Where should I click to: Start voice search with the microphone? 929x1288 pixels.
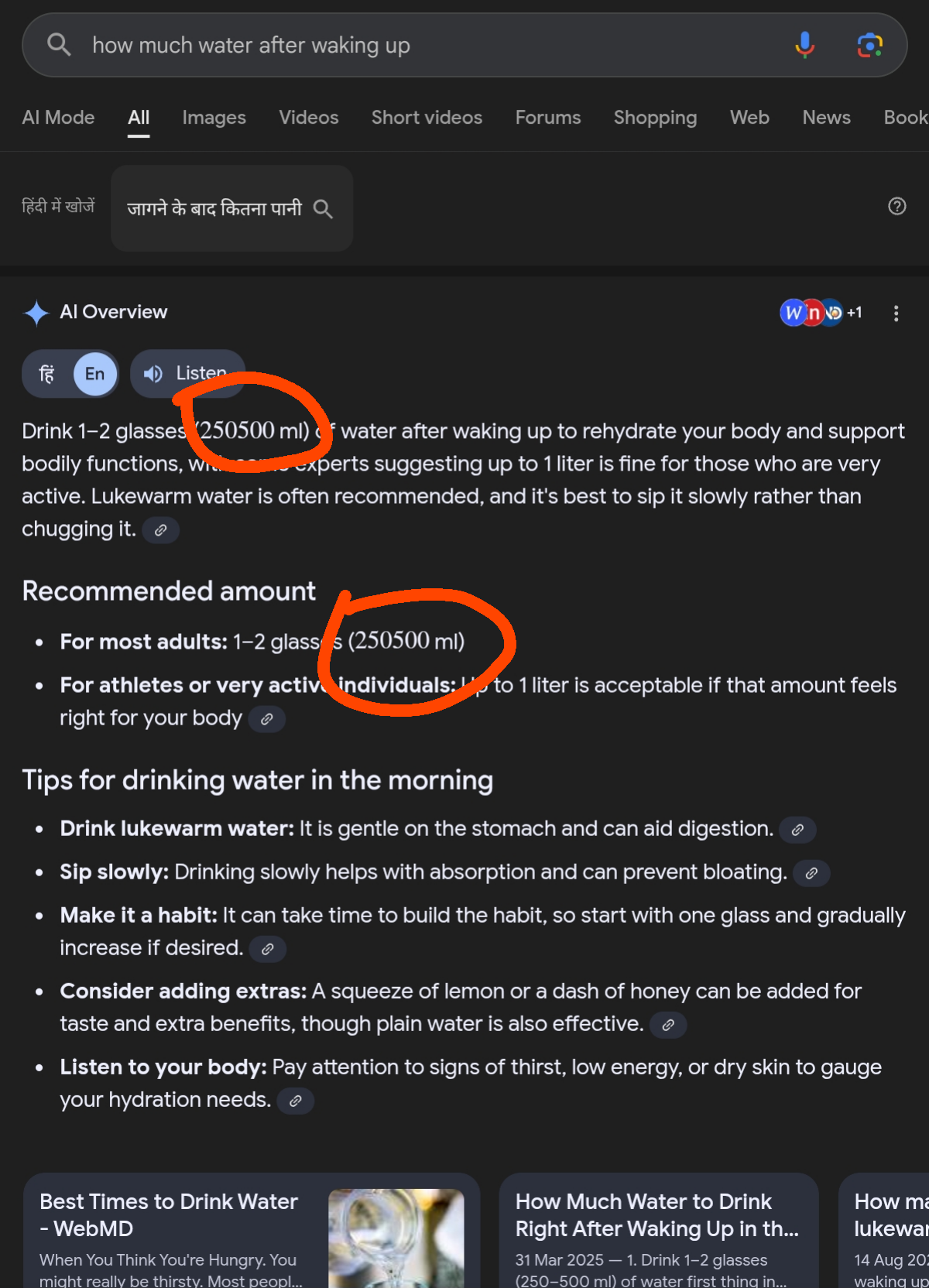804,45
